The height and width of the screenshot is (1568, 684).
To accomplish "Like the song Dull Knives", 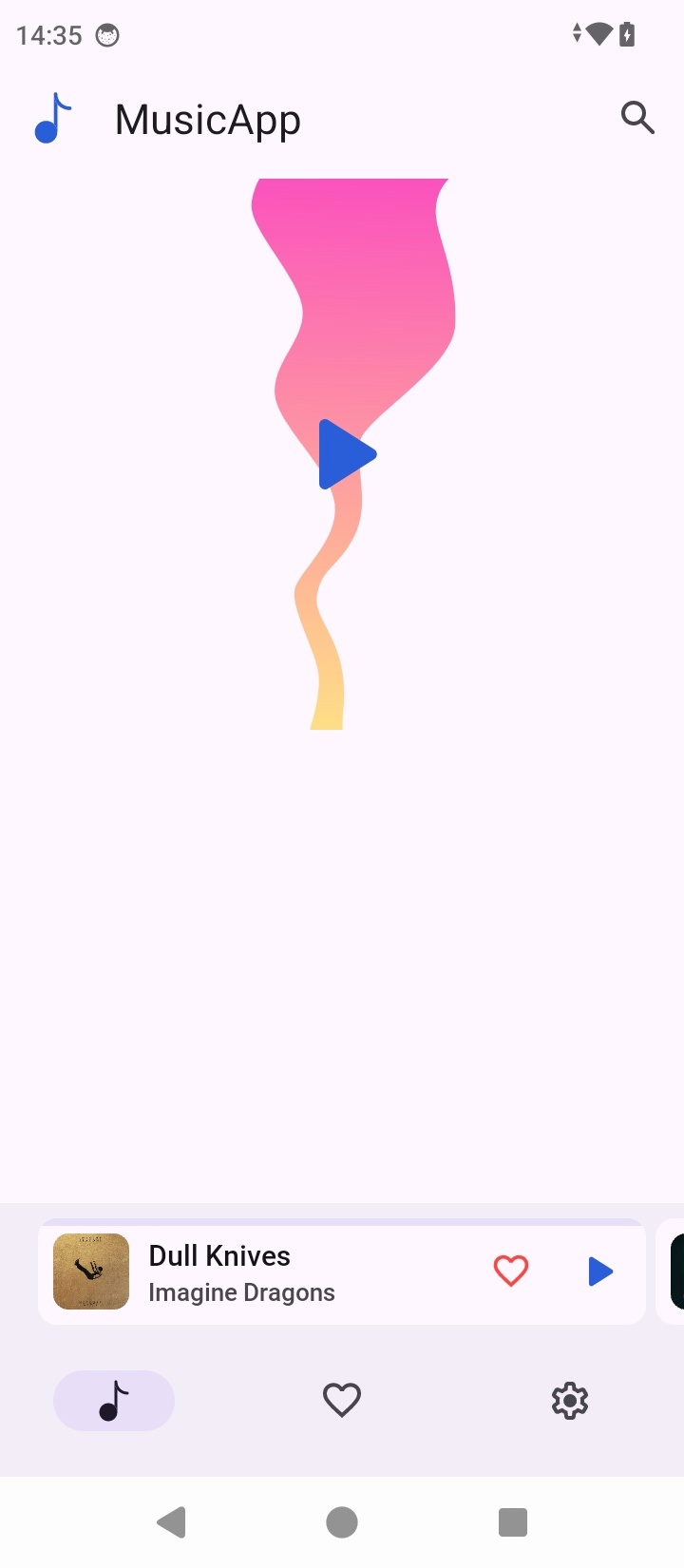I will [x=511, y=1271].
